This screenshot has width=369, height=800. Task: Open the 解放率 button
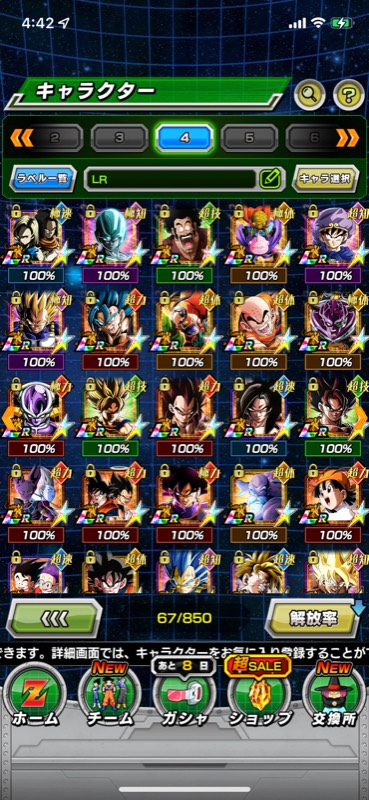pos(313,619)
